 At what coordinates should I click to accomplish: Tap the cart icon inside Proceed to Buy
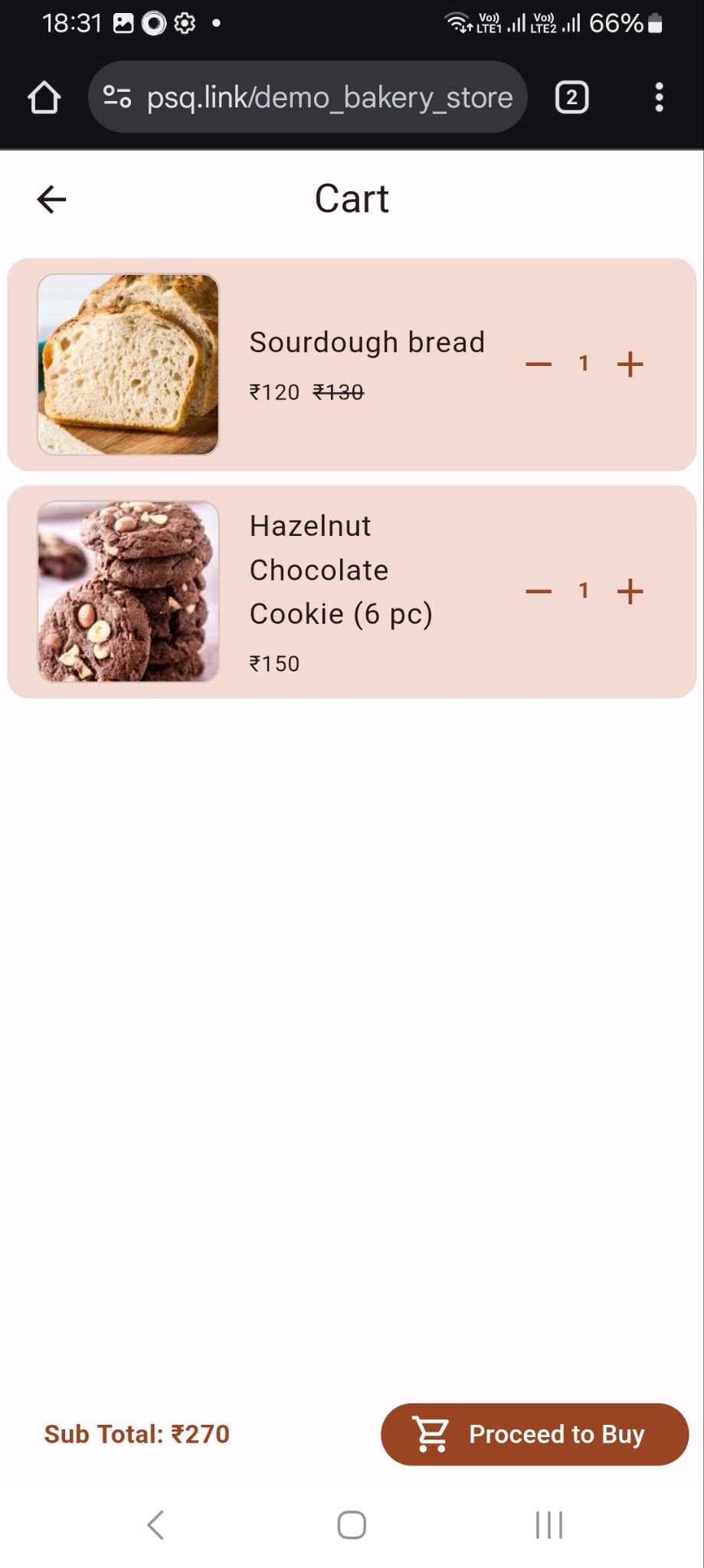pos(432,1433)
